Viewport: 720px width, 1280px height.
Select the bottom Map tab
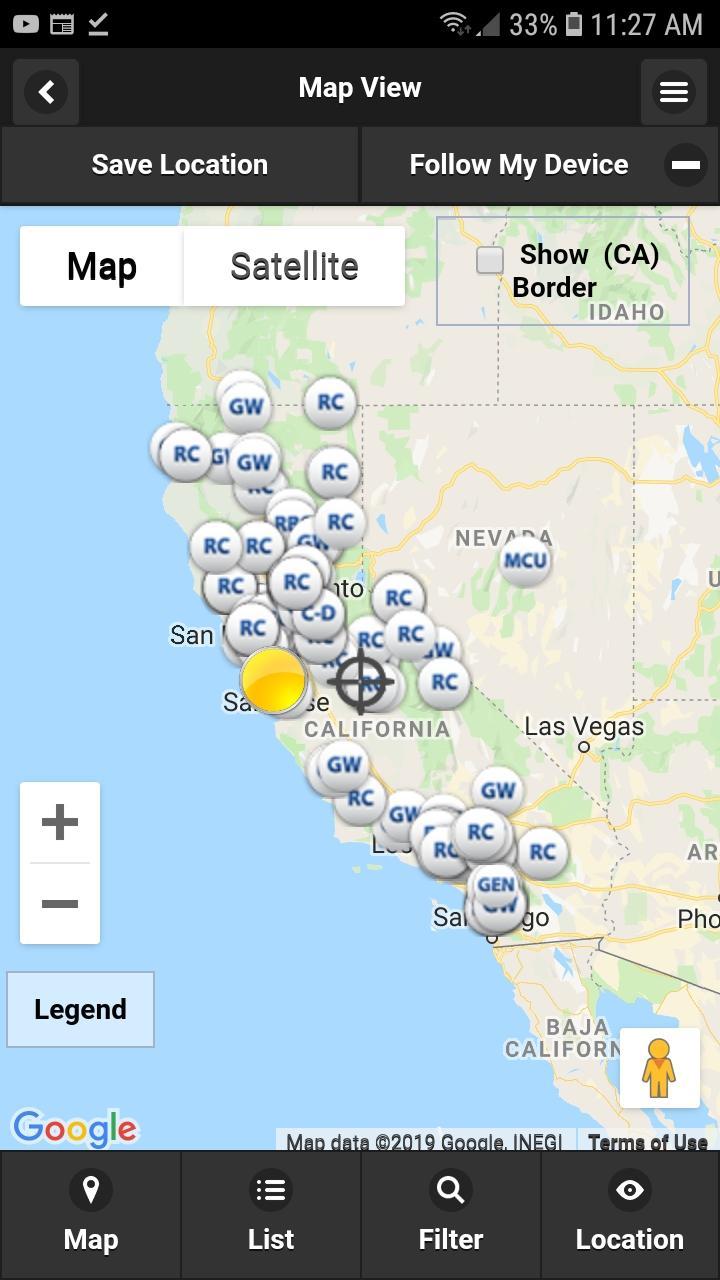pos(90,1214)
